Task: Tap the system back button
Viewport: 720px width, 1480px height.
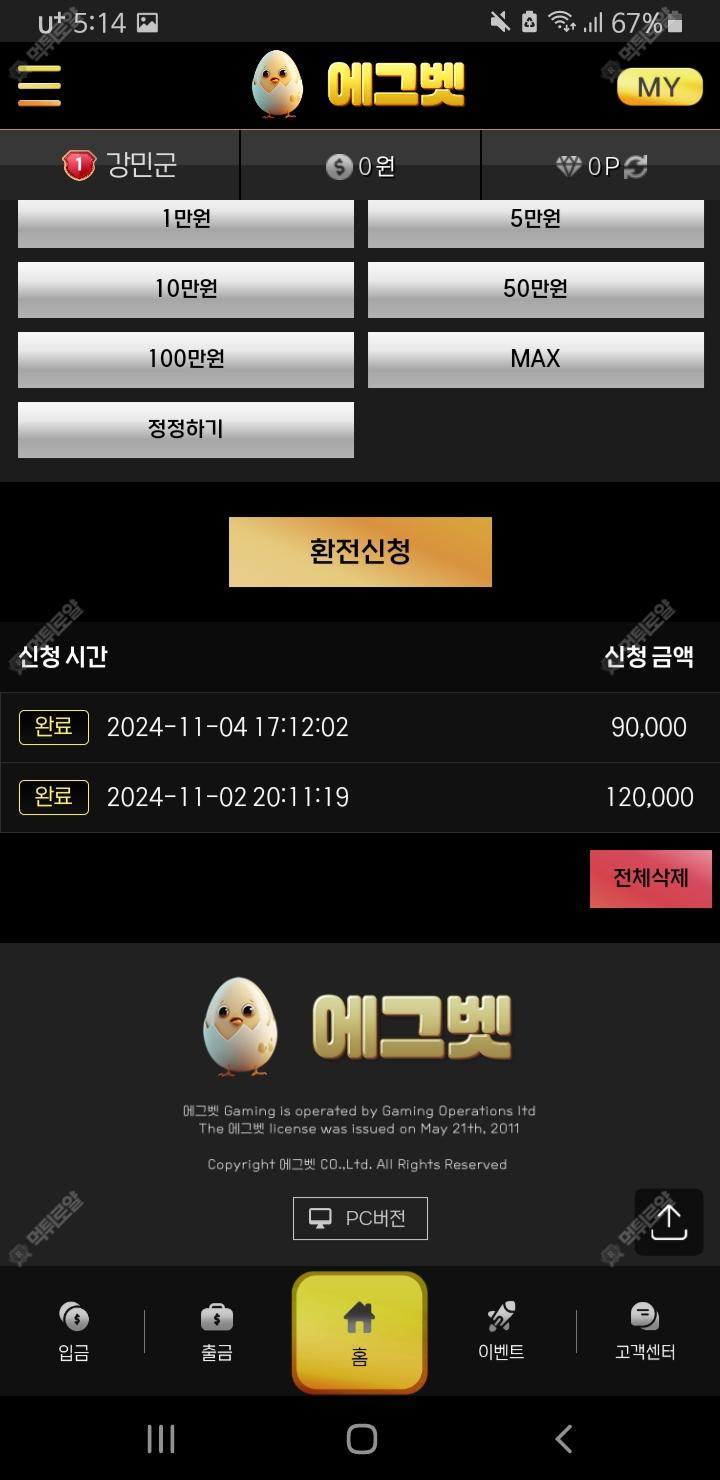Action: 563,1439
